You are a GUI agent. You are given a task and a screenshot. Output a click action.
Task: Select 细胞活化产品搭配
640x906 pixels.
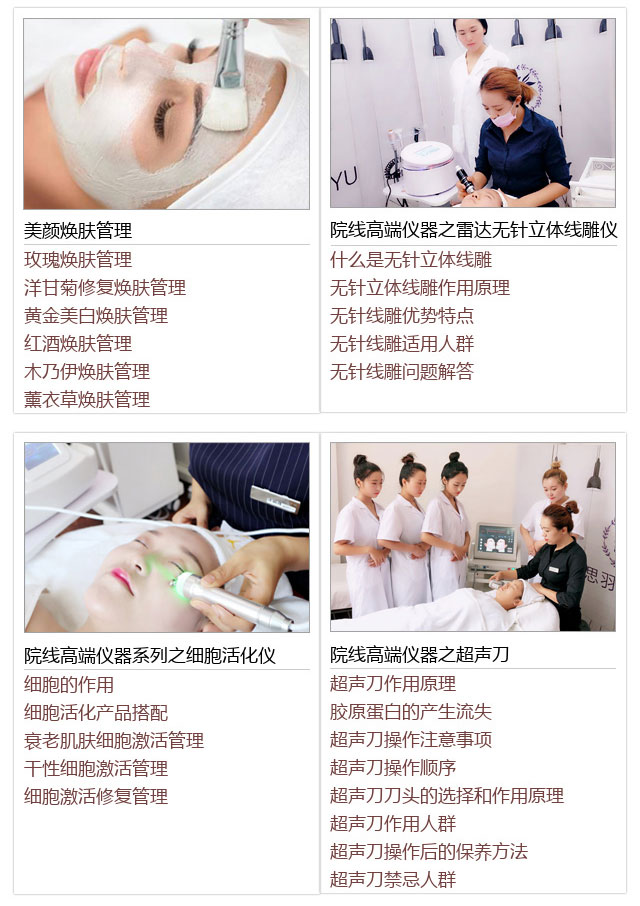pyautogui.click(x=96, y=713)
